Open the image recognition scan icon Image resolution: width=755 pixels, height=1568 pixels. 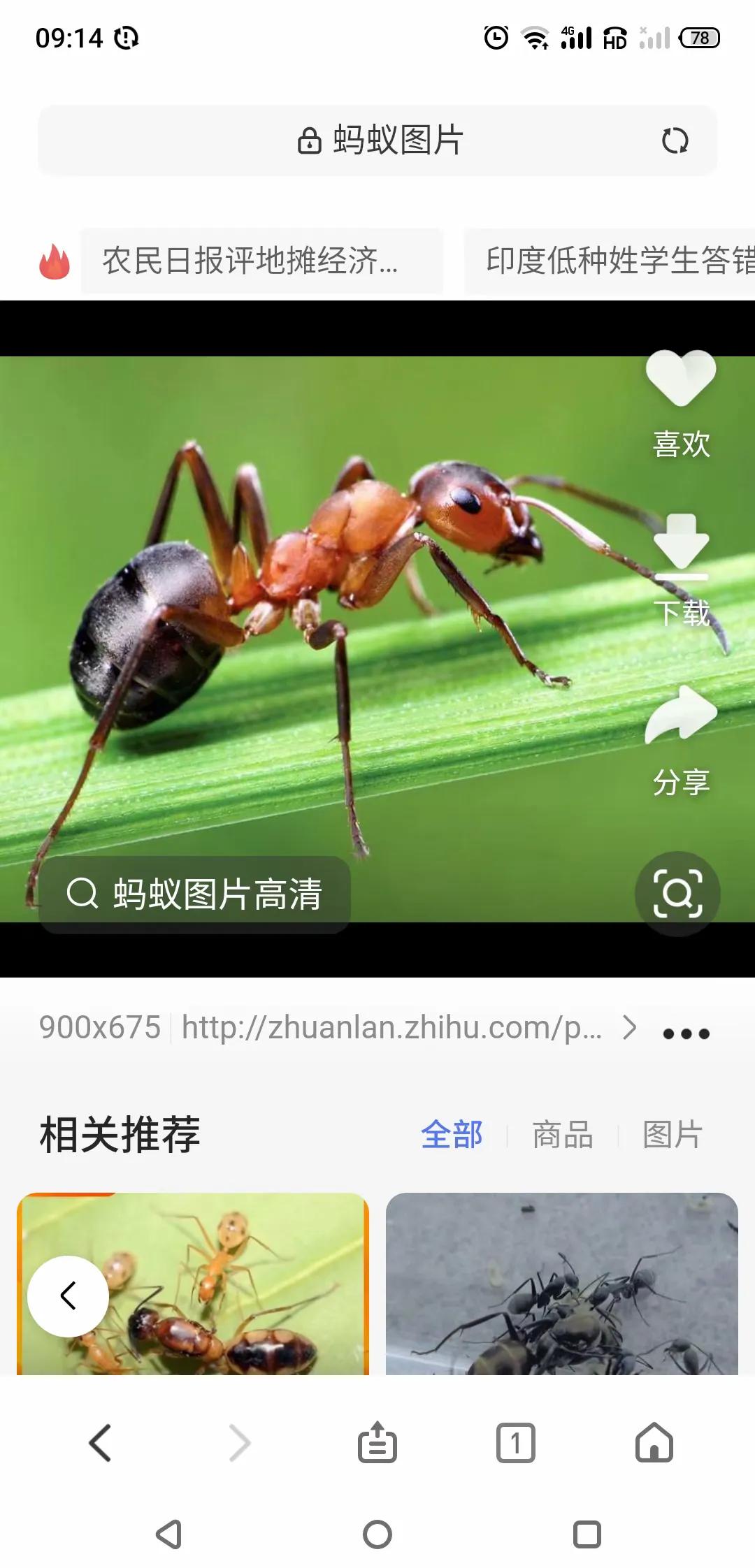(x=677, y=894)
